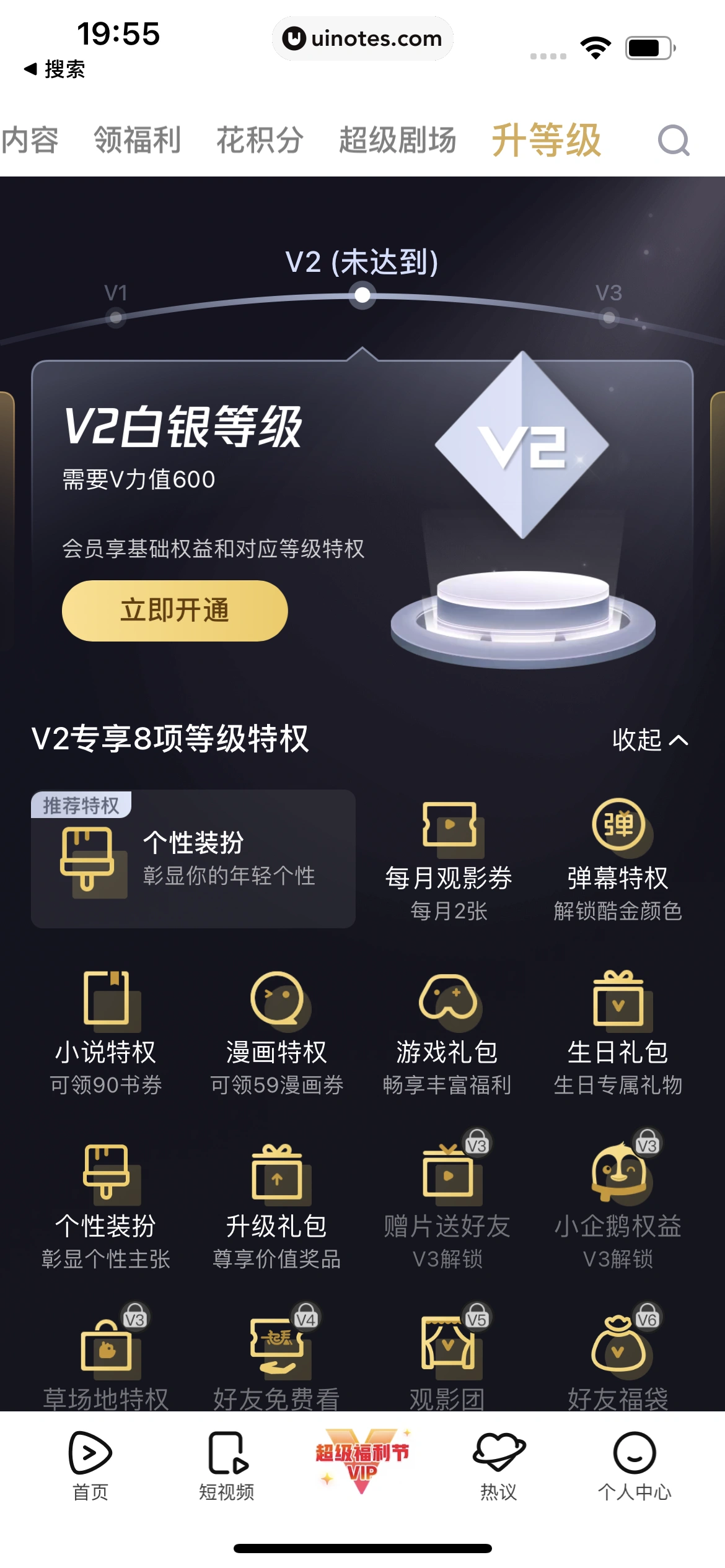View the V3-locked 赠片送好友 privilege

(450, 1177)
